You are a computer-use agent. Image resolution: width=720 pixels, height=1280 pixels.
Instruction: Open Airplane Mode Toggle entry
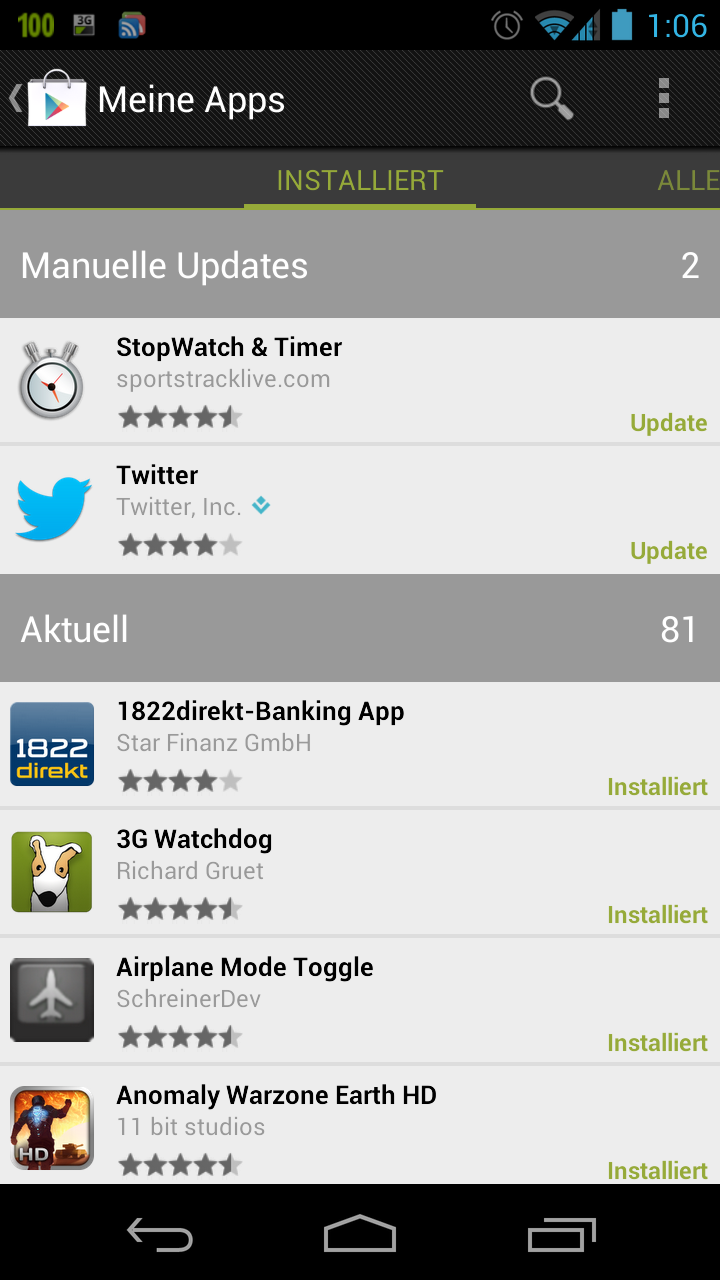[x=360, y=1001]
